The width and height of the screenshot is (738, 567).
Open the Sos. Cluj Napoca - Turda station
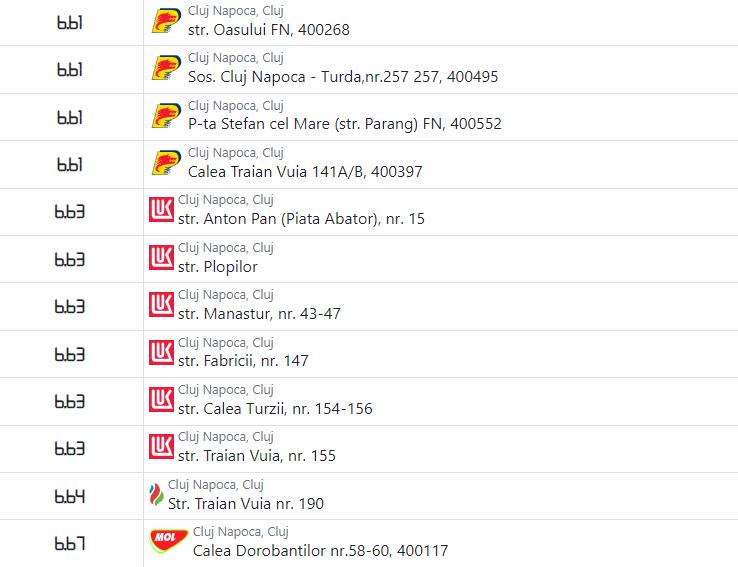pos(342,77)
